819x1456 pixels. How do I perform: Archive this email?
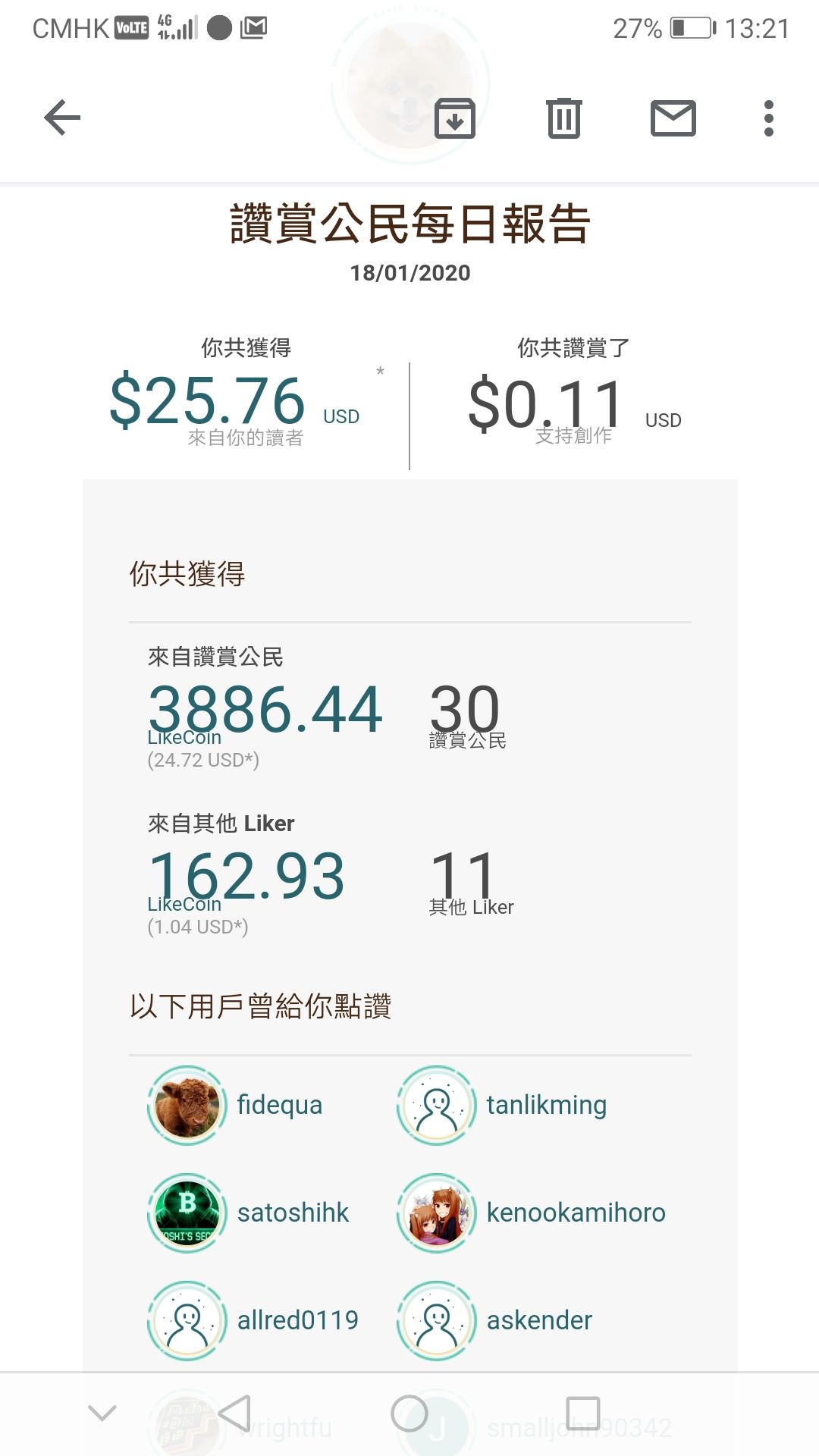point(455,118)
